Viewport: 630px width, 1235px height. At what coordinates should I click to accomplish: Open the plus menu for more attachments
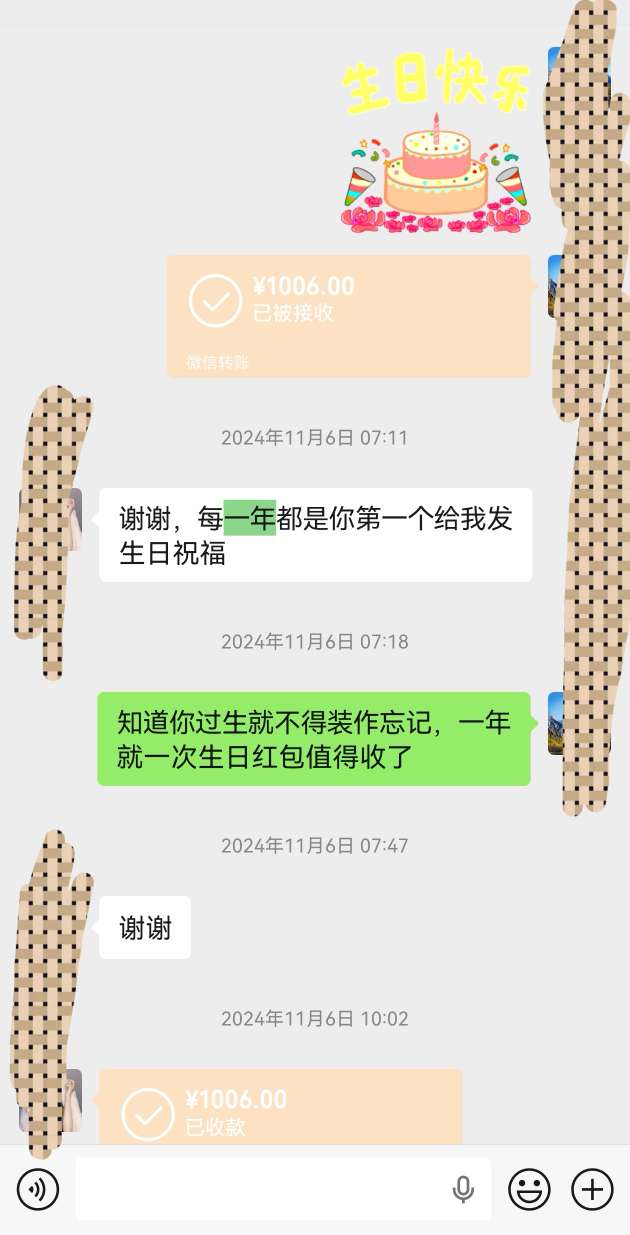[x=592, y=1190]
